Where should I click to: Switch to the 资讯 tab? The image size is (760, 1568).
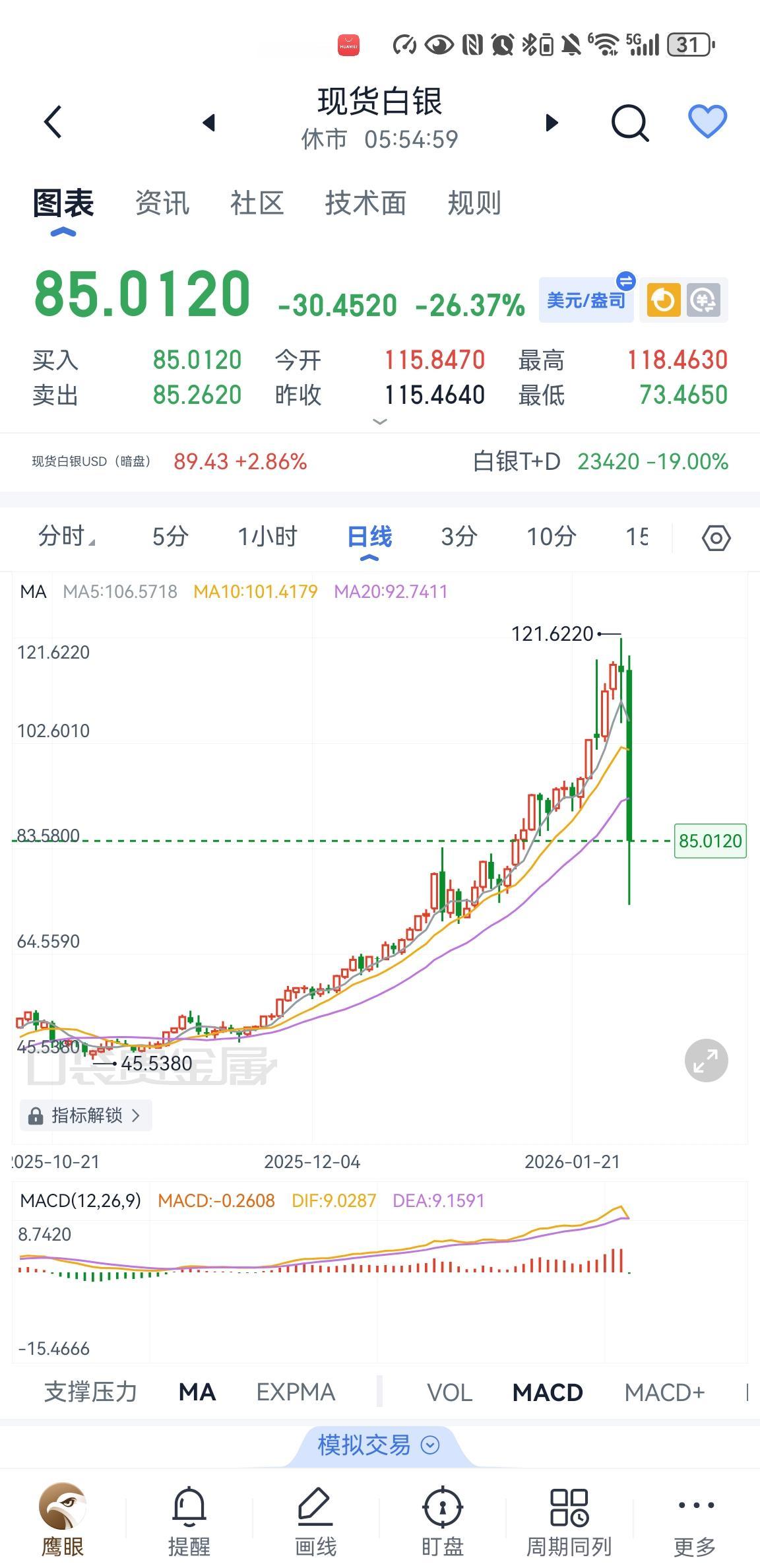(161, 203)
